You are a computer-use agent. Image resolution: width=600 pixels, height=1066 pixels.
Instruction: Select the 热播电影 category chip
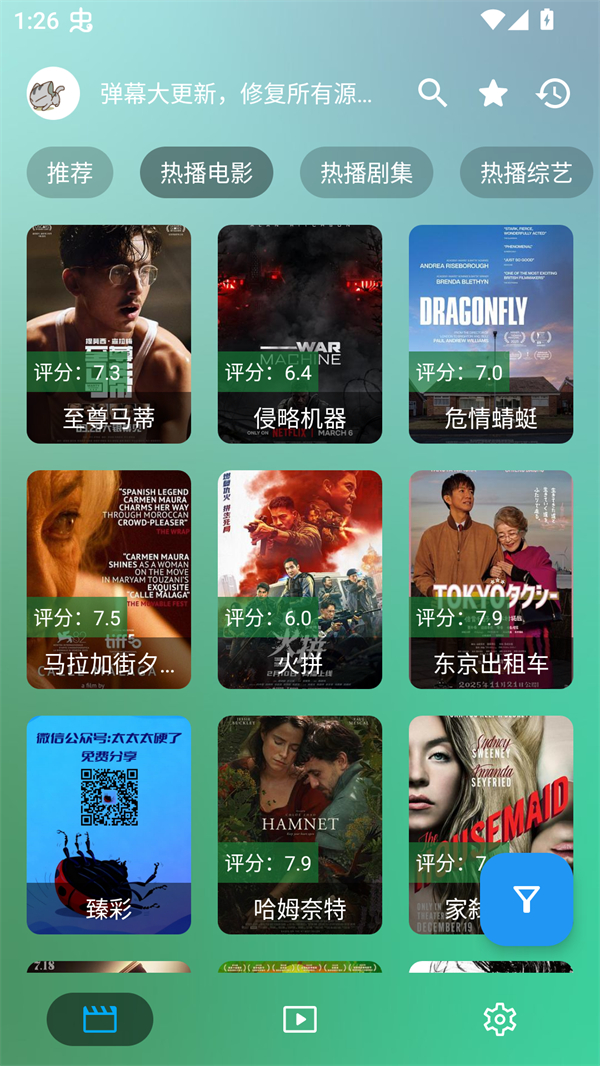coord(206,172)
